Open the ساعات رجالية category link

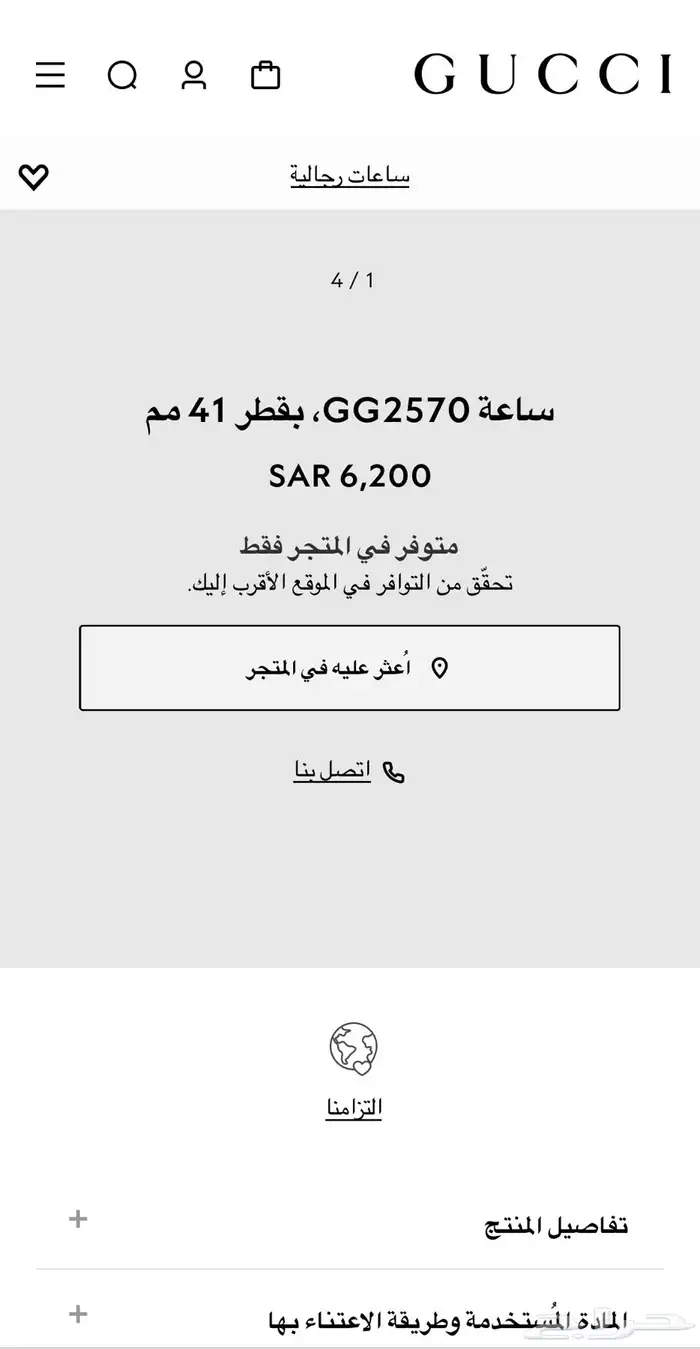pos(350,176)
